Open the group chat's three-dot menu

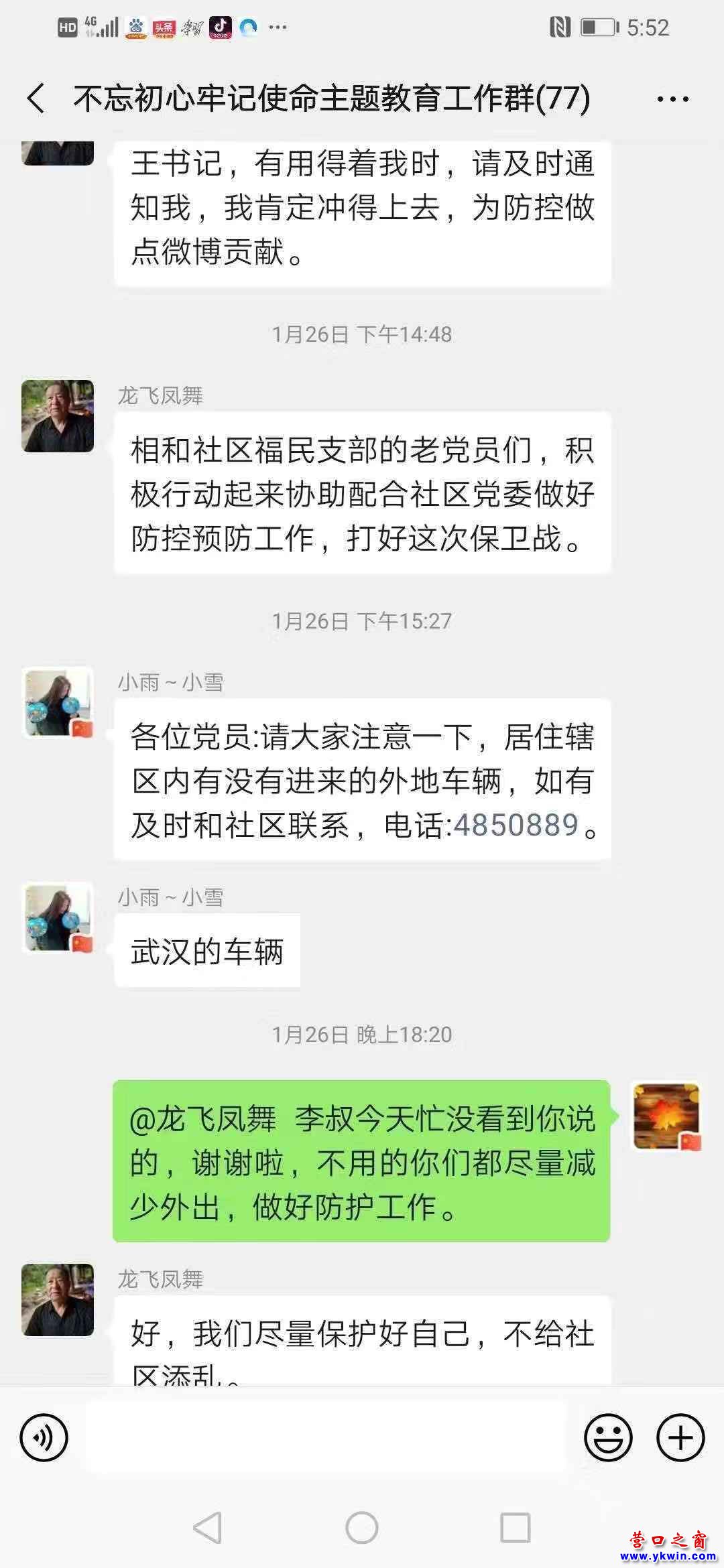pyautogui.click(x=672, y=99)
